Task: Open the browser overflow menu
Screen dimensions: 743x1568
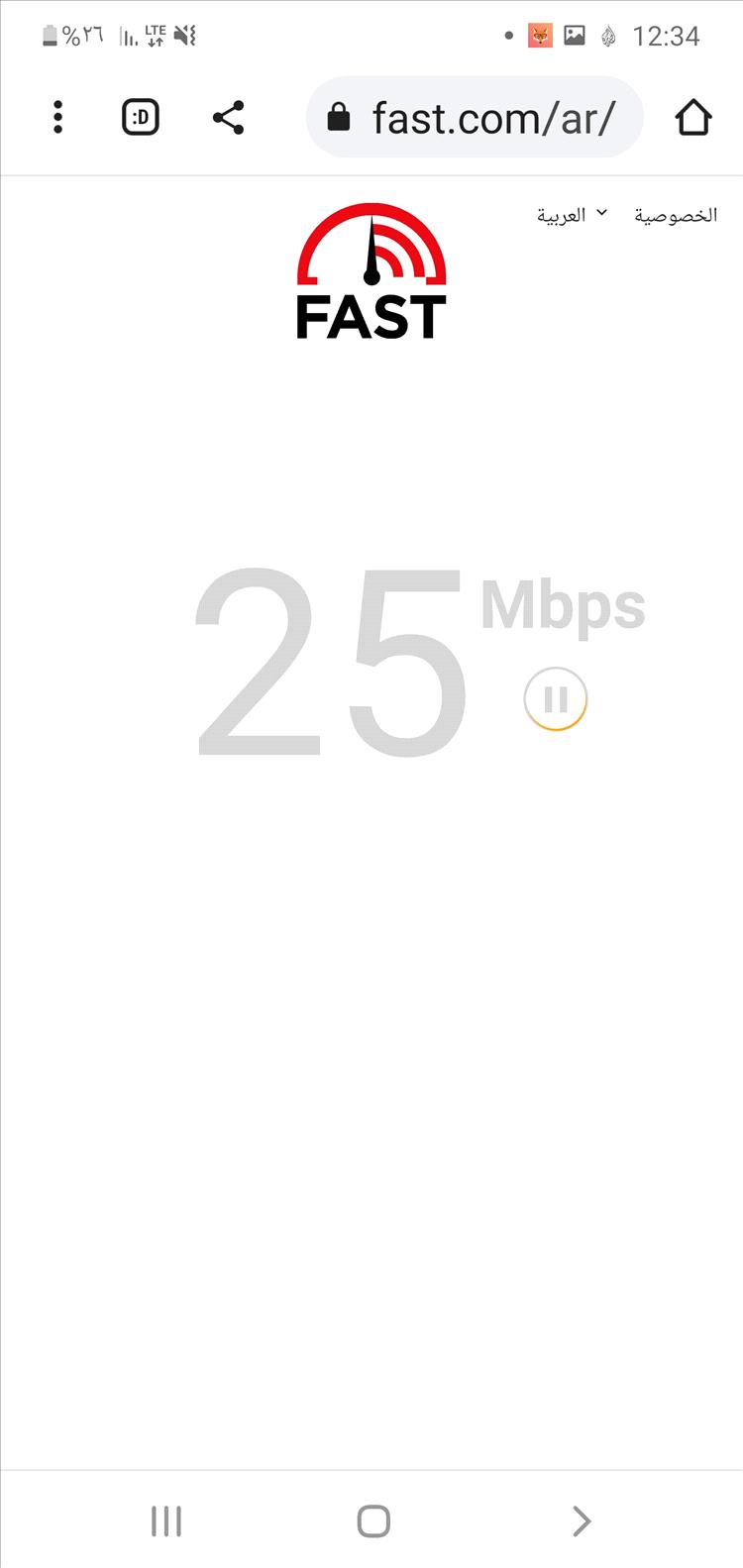Action: point(58,118)
